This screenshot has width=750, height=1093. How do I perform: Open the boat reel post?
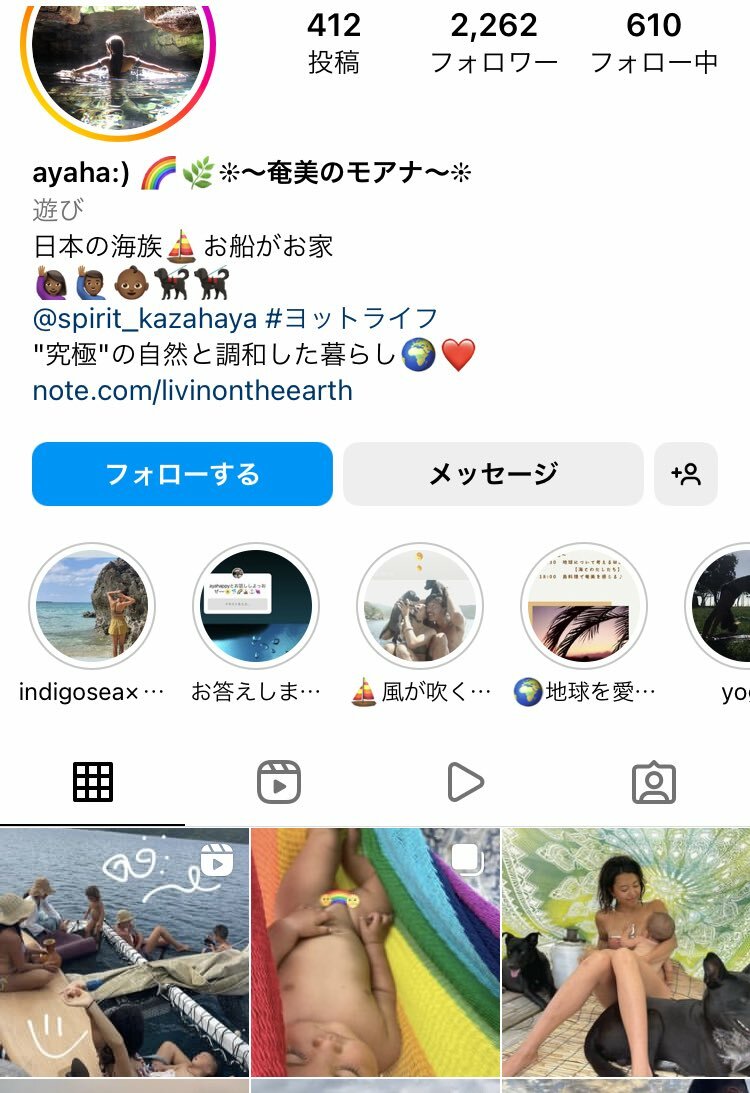[124, 950]
